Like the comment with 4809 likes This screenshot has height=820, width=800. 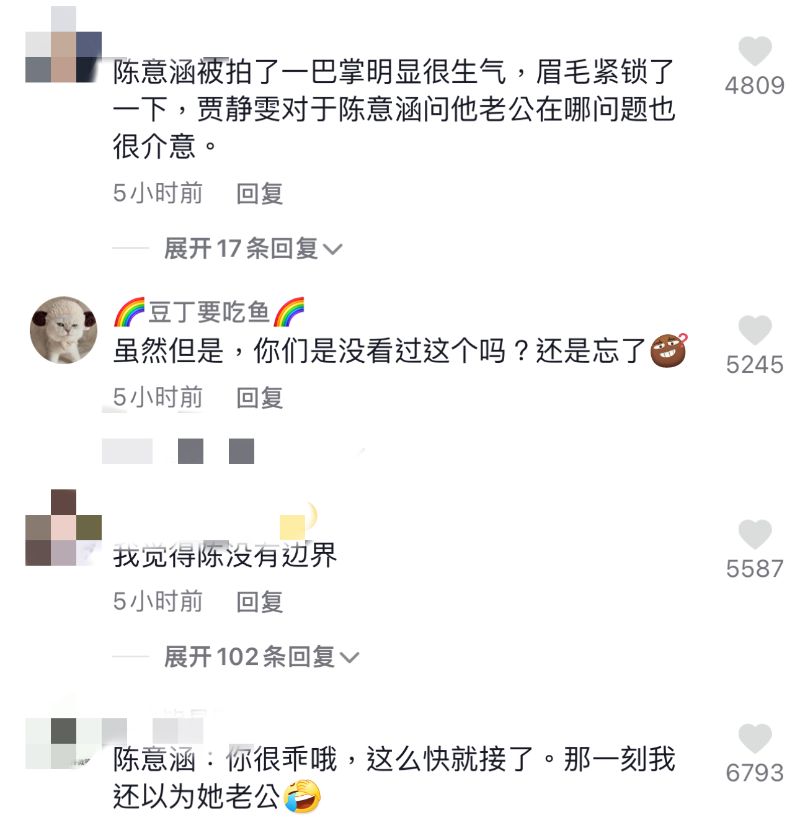(x=755, y=51)
